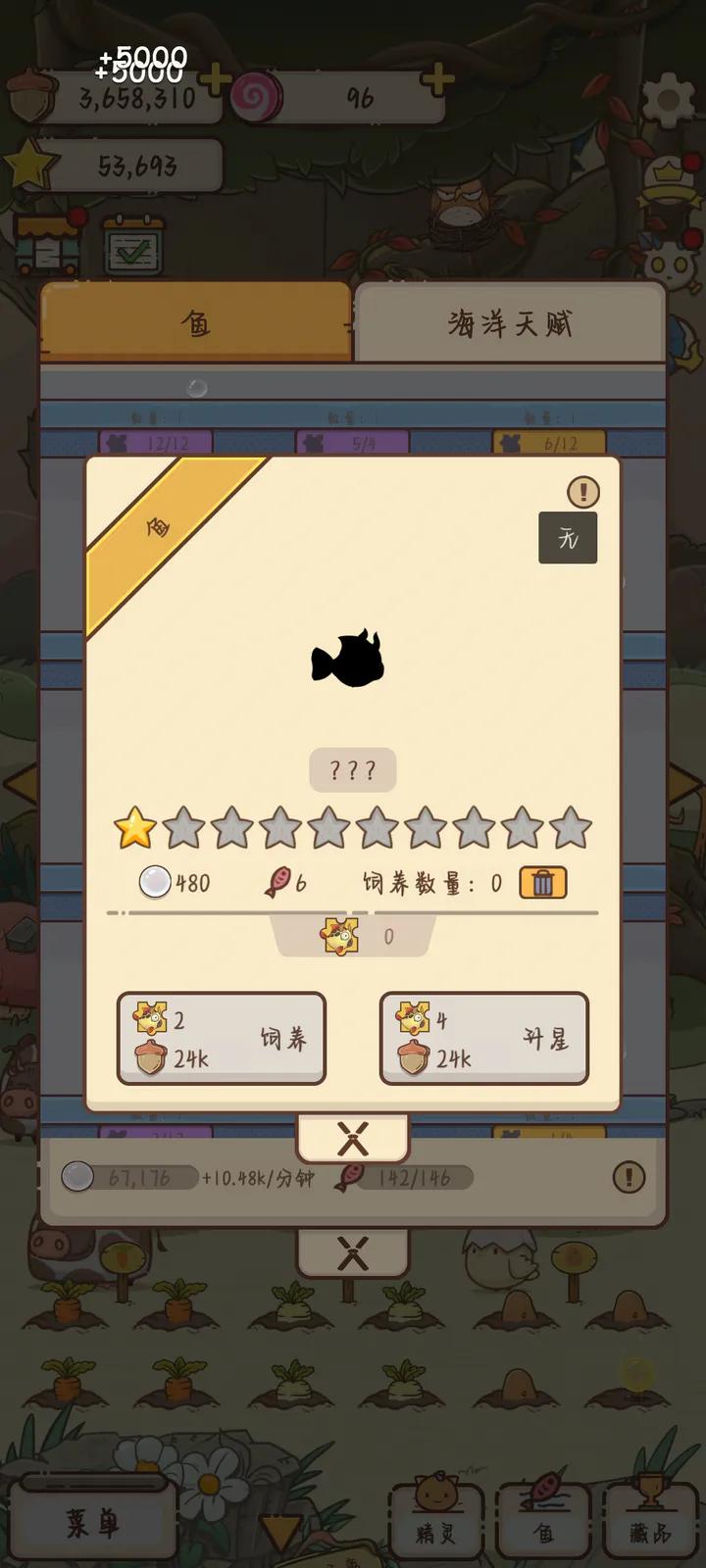Open the 精灵 panel via the cat icon
This screenshot has height=1568, width=706.
435,1515
